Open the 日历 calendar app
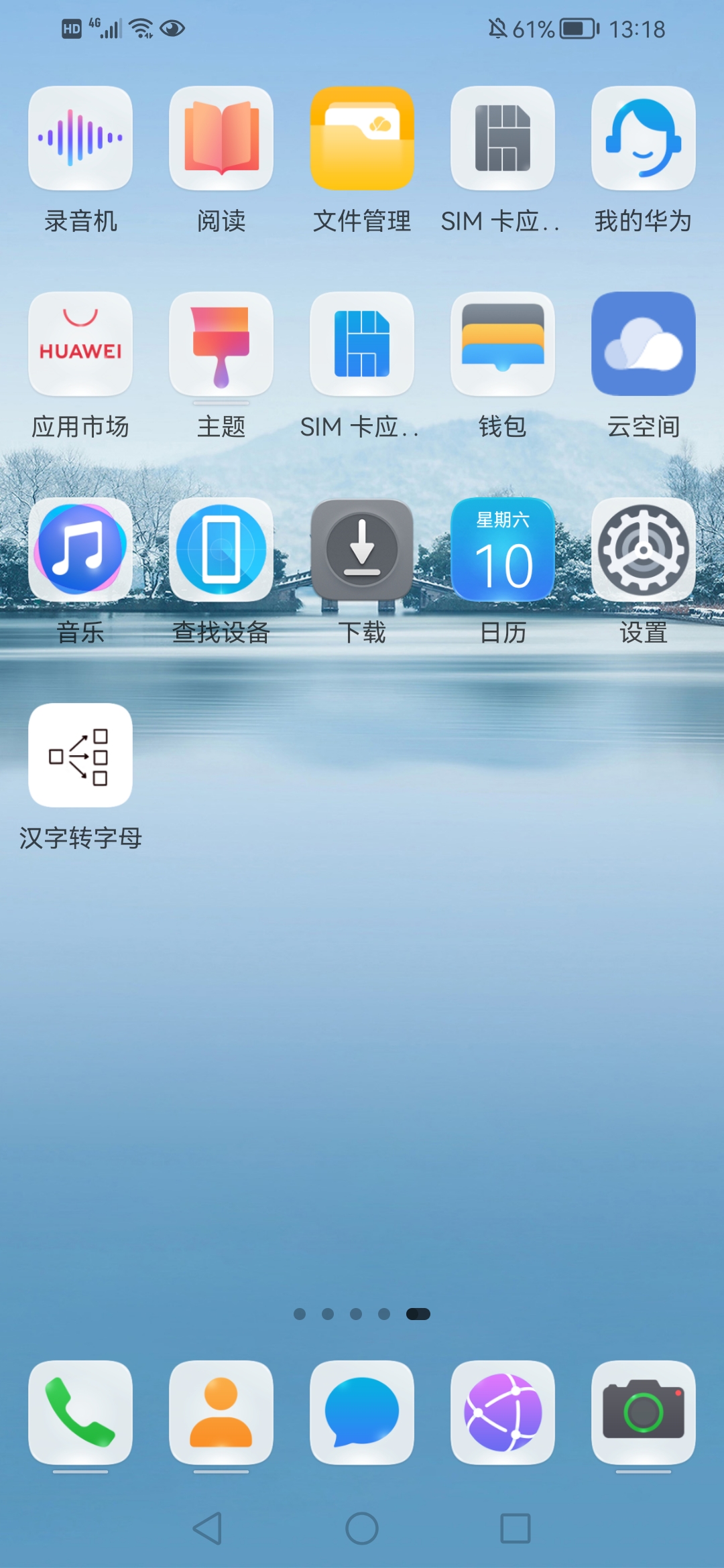Image resolution: width=724 pixels, height=1568 pixels. tap(502, 549)
